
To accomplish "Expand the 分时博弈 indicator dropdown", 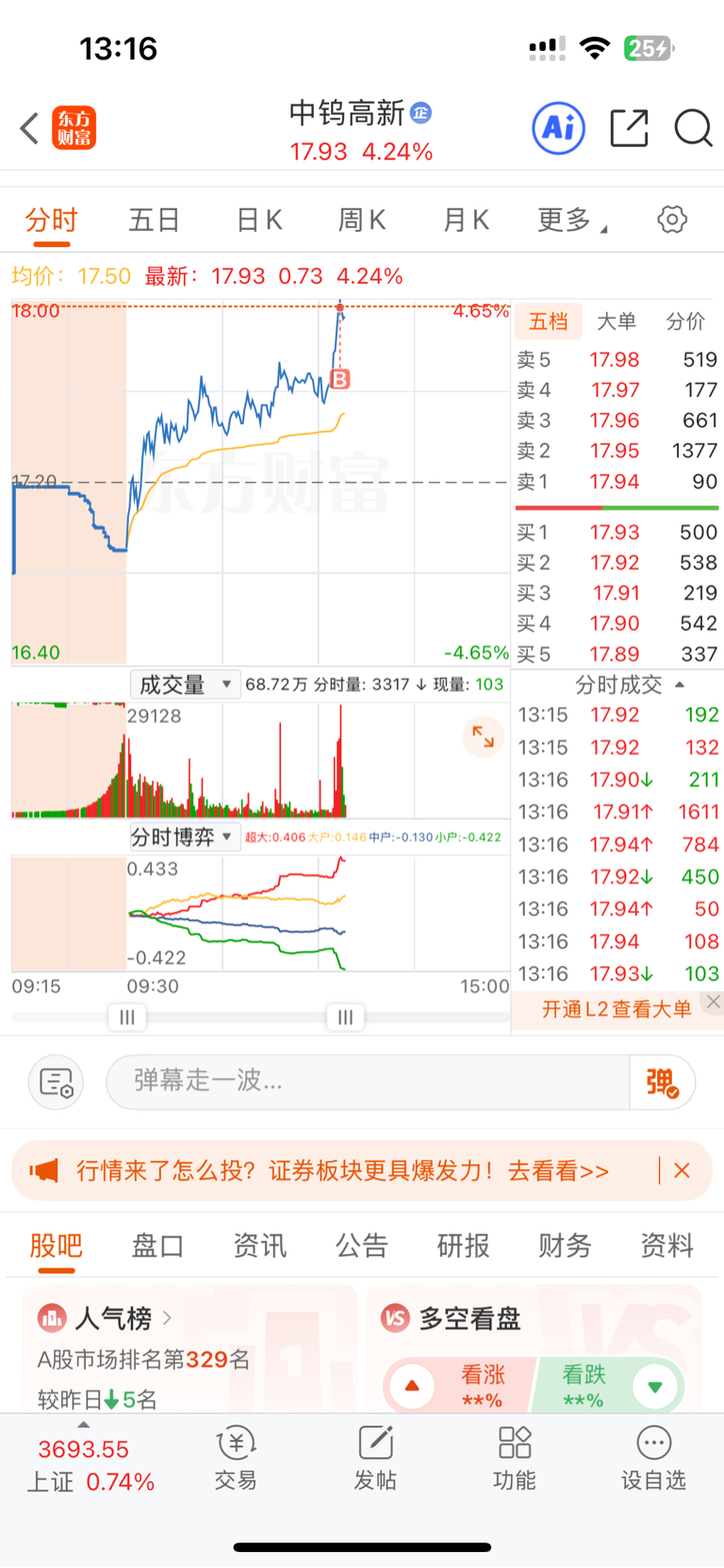I will 185,837.
